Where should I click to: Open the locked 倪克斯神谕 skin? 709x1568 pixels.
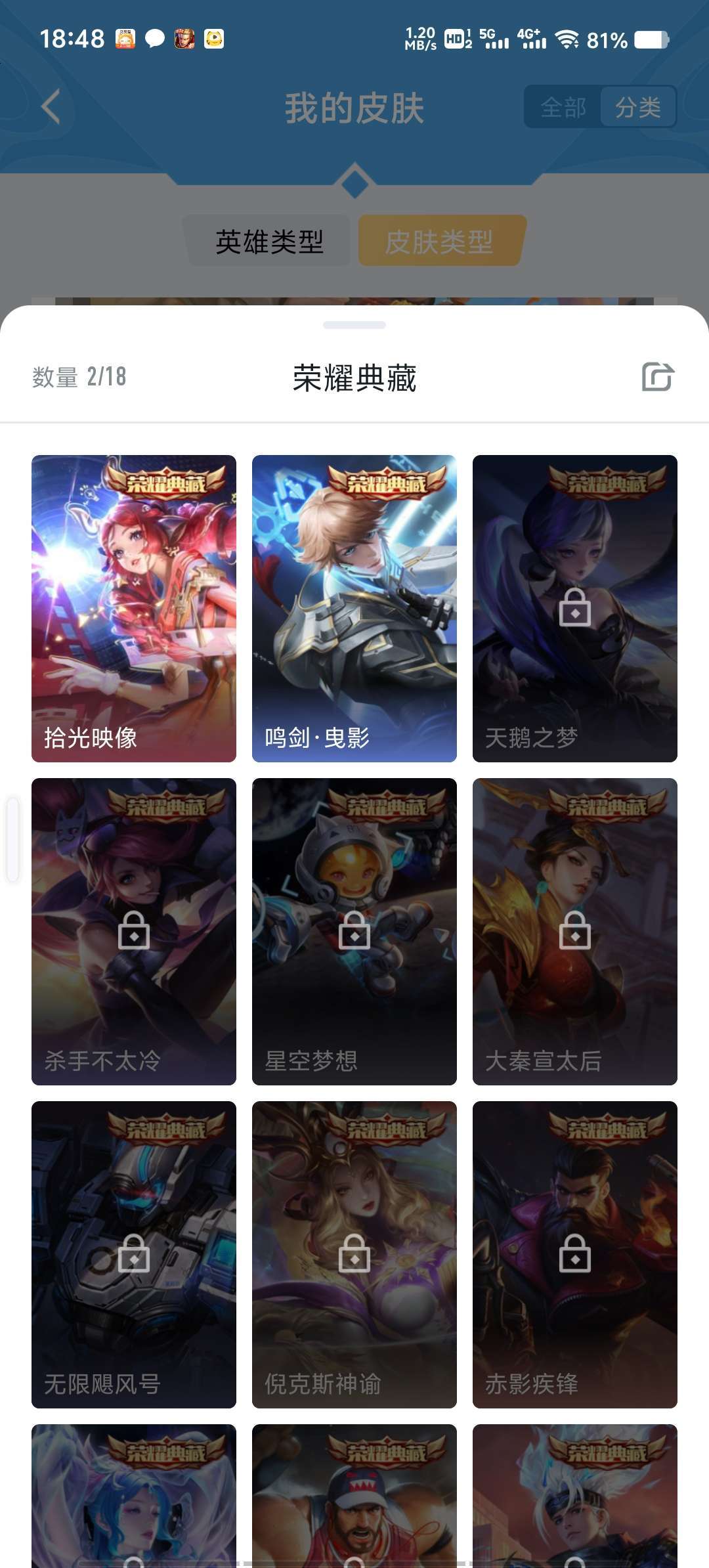354,1254
